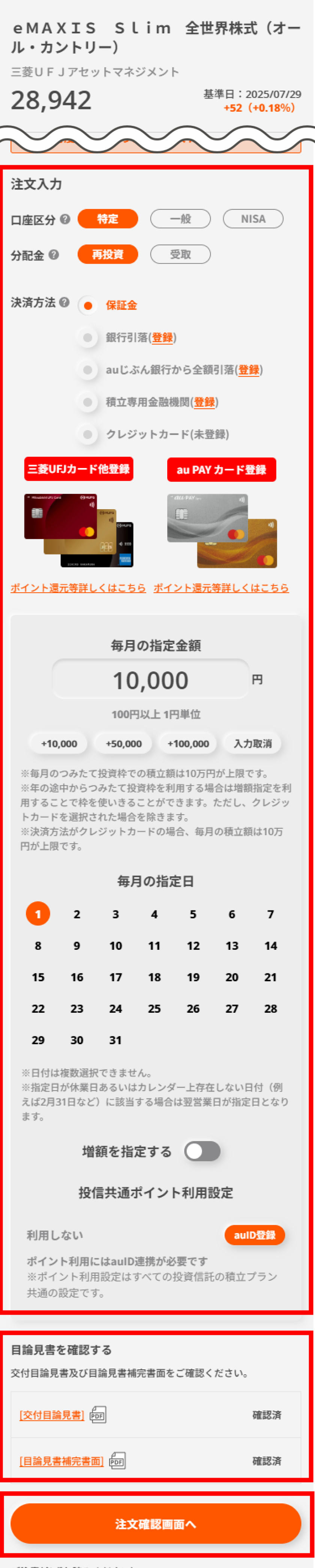Select 保証金 as payment method
This screenshot has width=315, height=1568.
coord(88,306)
